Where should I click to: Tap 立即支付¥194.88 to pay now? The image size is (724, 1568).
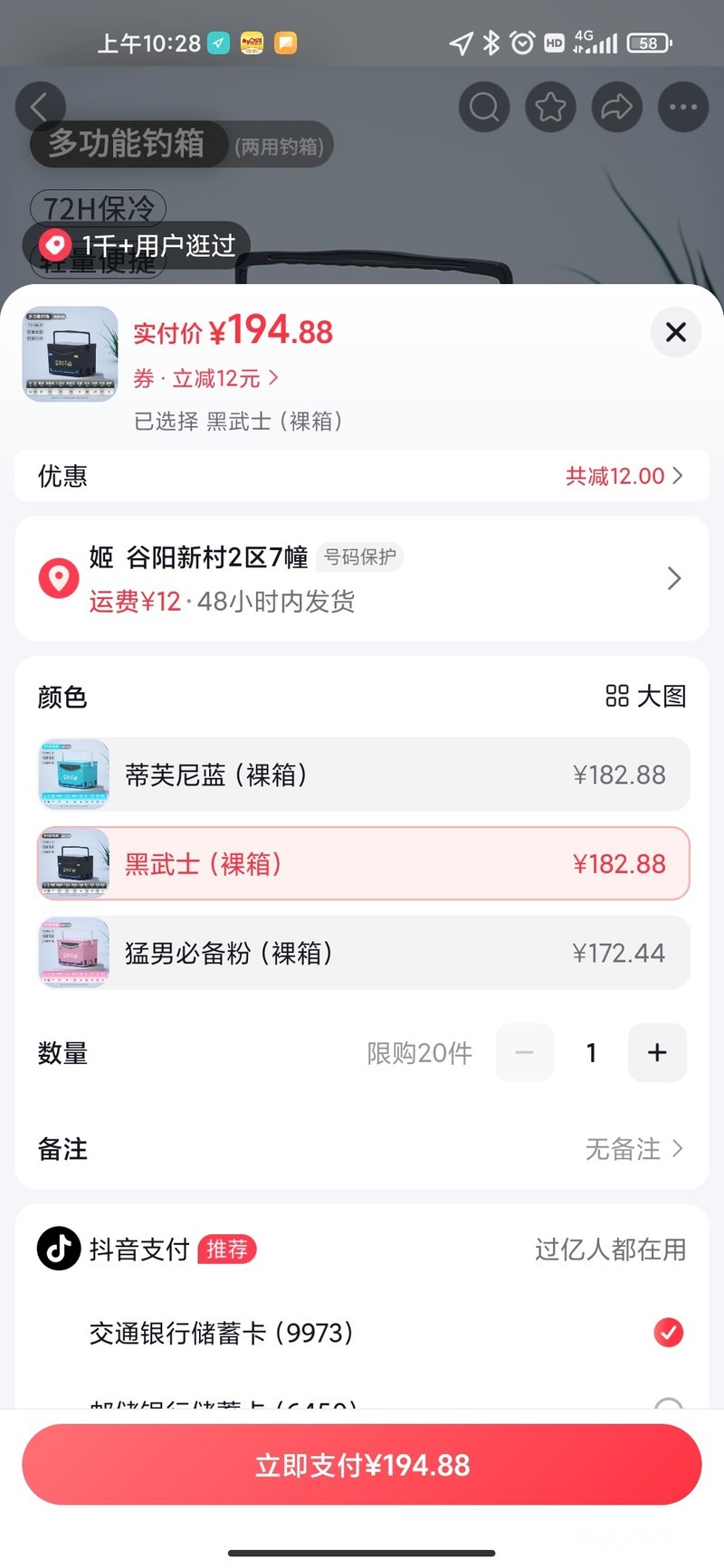362,1465
